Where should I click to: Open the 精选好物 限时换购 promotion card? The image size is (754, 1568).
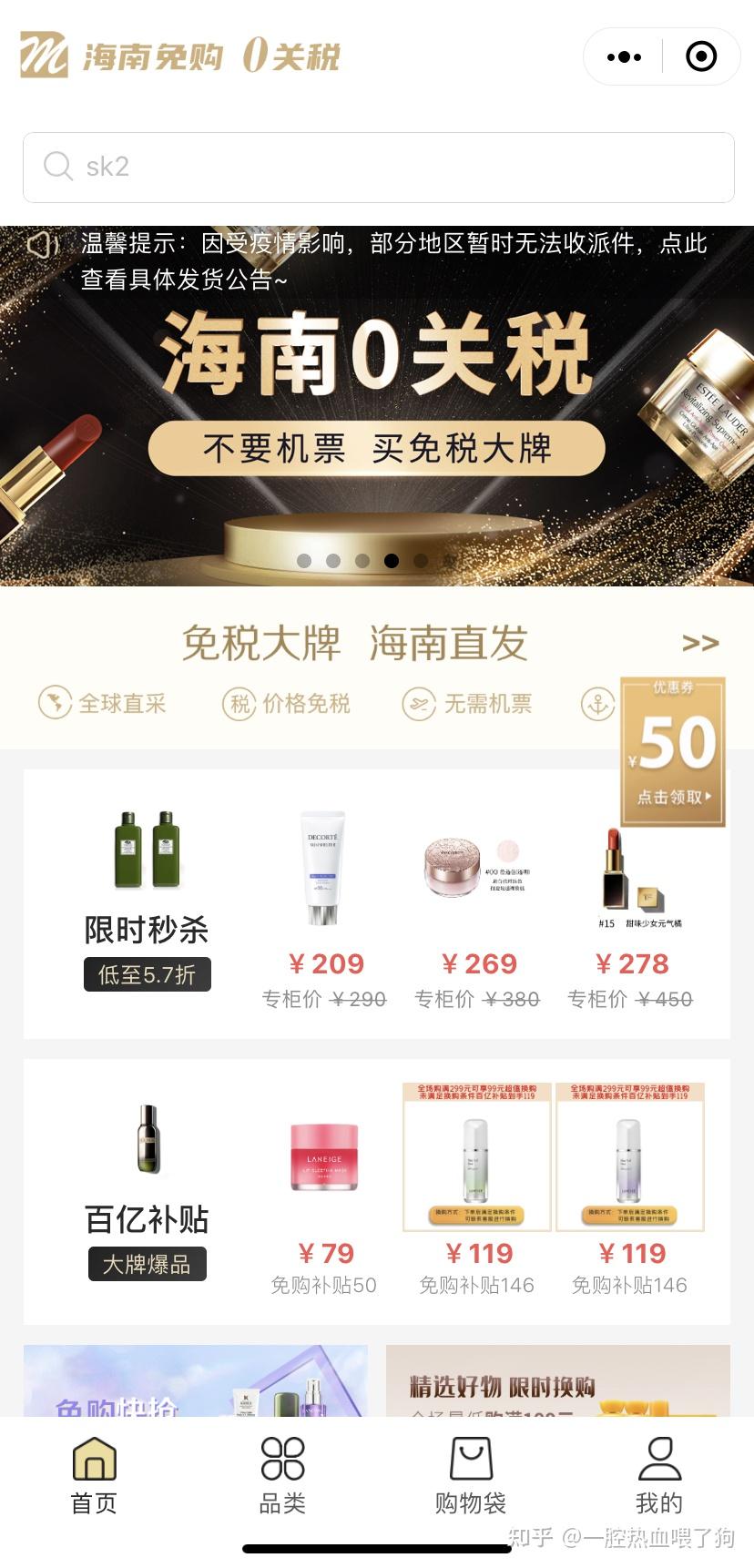point(557,1380)
